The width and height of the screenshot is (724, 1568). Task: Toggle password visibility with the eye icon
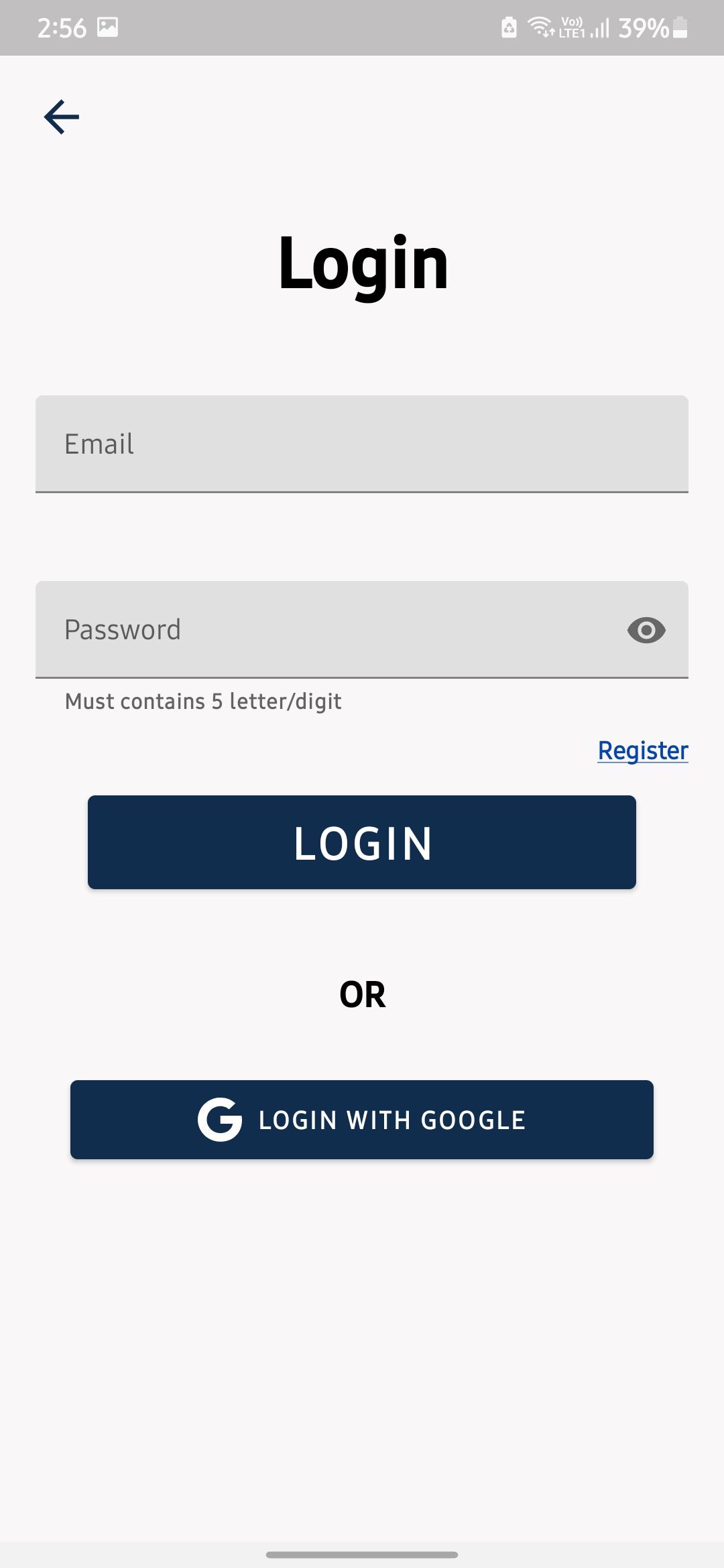[x=646, y=630]
